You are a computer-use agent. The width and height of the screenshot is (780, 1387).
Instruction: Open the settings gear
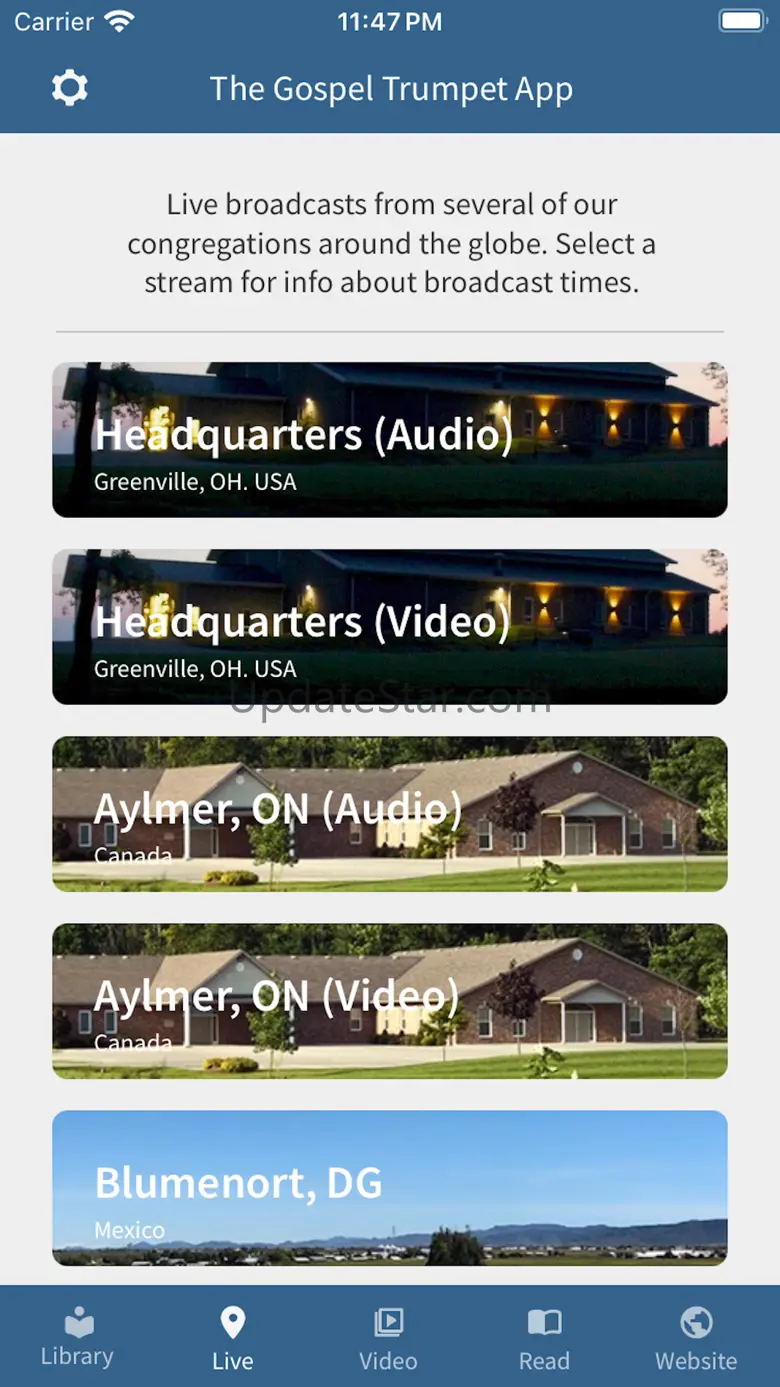click(x=70, y=89)
